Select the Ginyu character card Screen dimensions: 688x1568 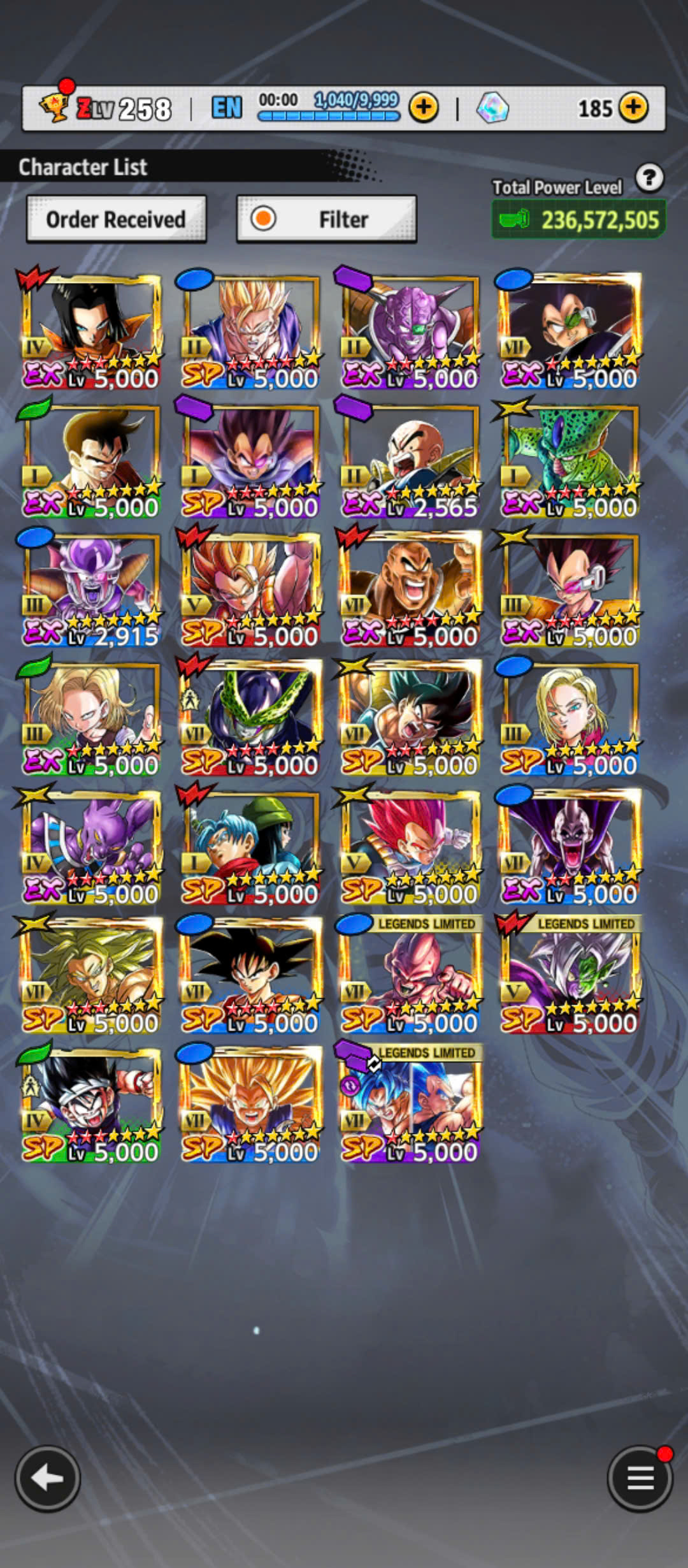pyautogui.click(x=409, y=329)
